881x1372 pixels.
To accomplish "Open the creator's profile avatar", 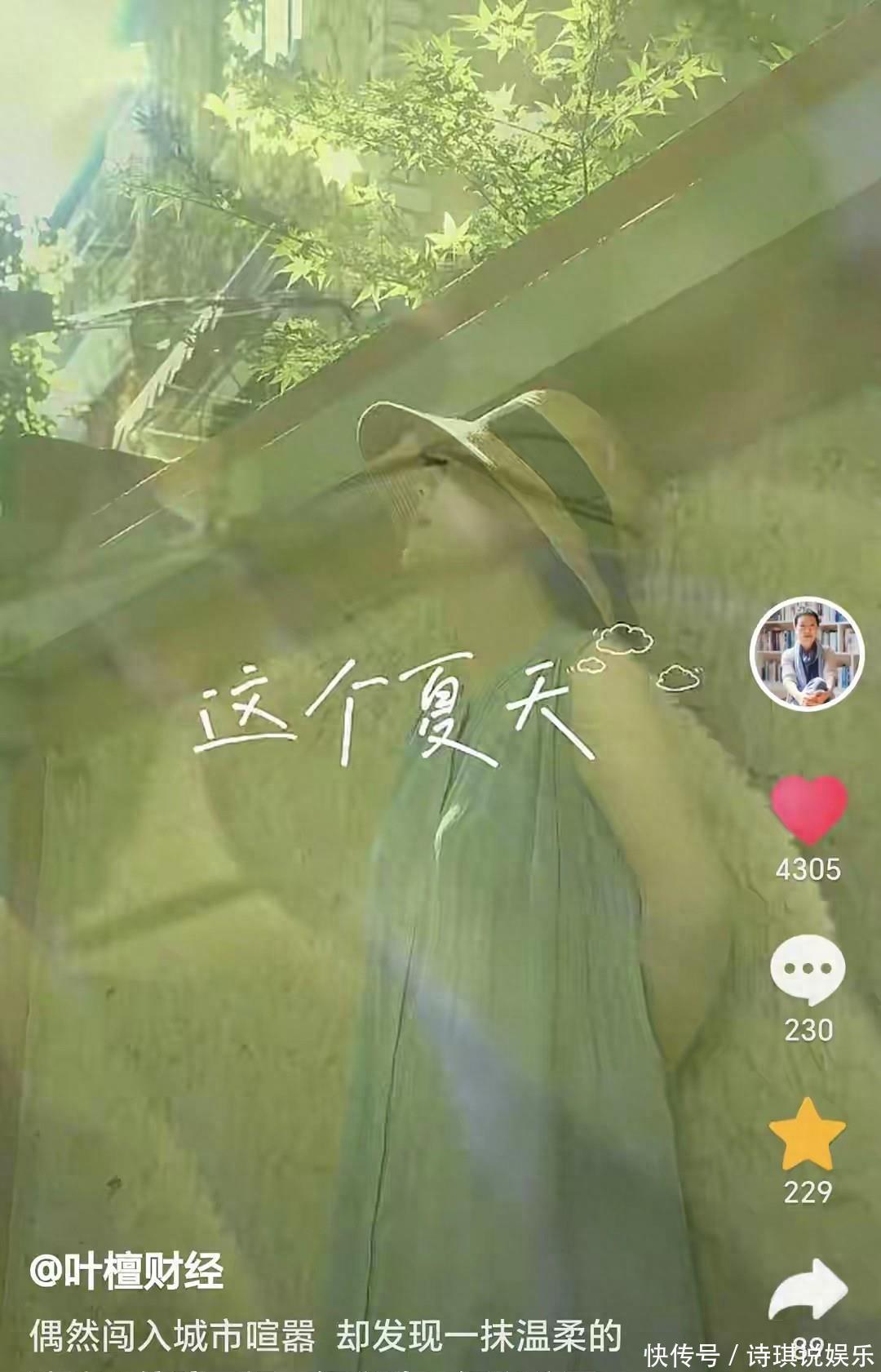I will click(x=807, y=655).
